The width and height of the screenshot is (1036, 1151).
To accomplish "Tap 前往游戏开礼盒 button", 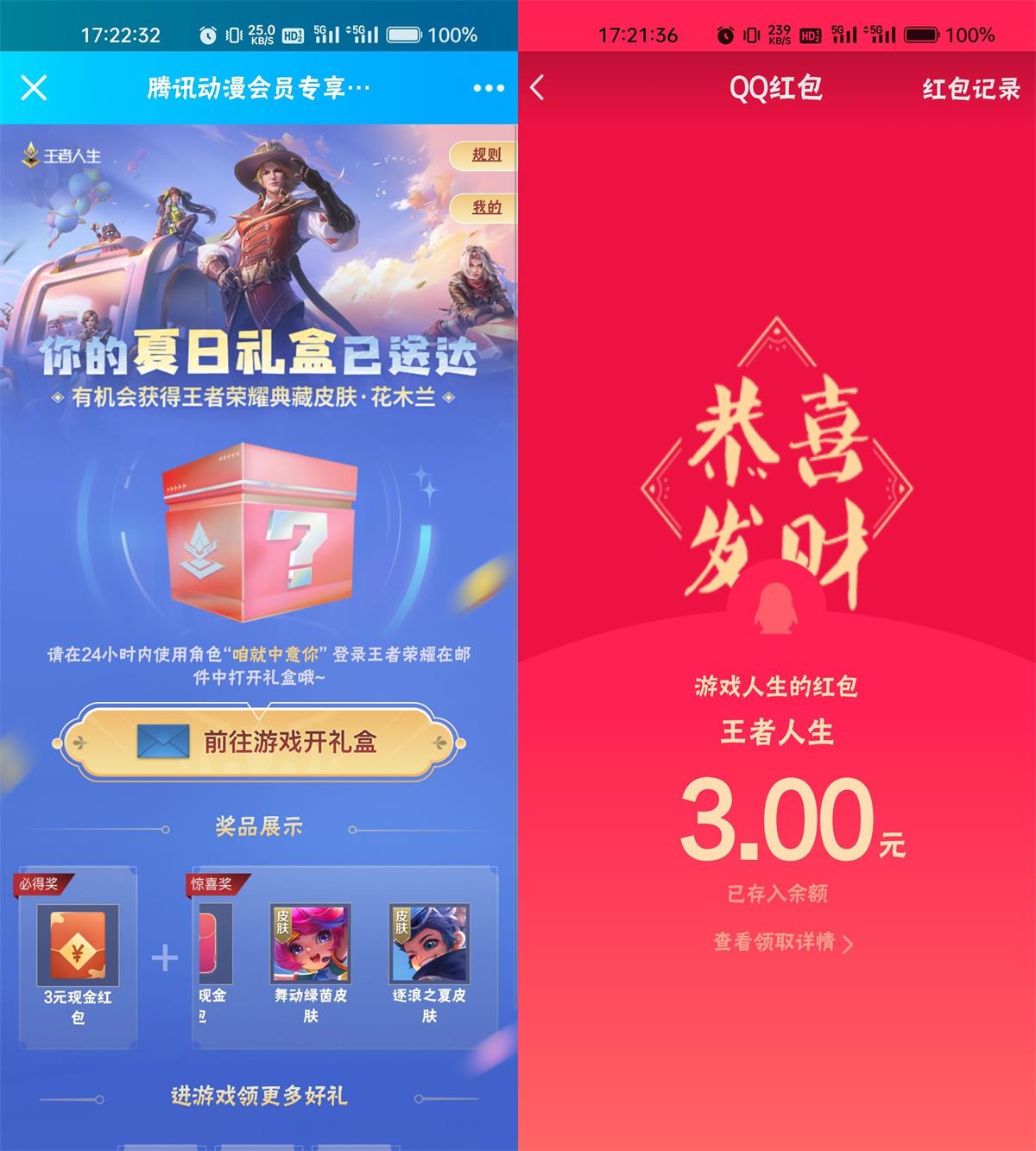I will [260, 743].
